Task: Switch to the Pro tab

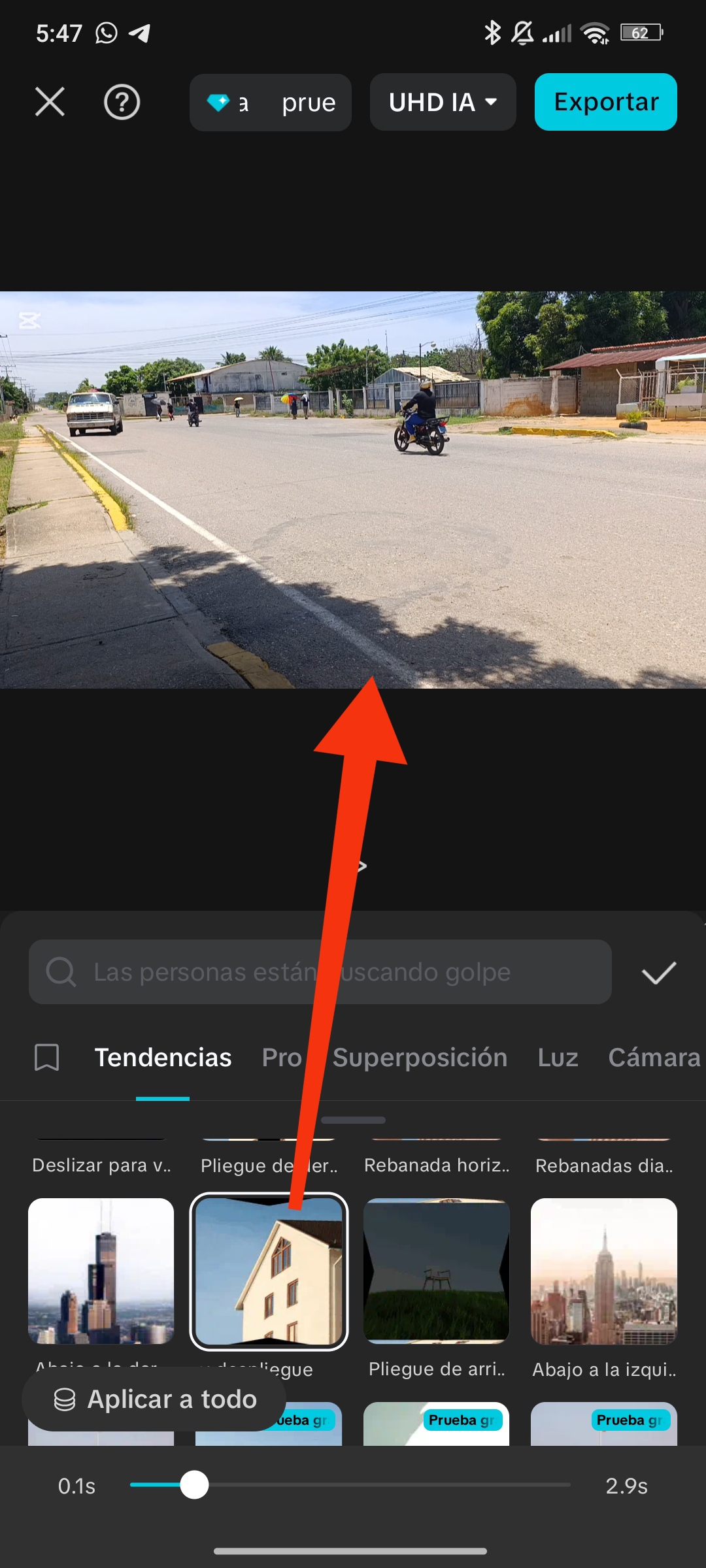Action: click(x=282, y=1057)
